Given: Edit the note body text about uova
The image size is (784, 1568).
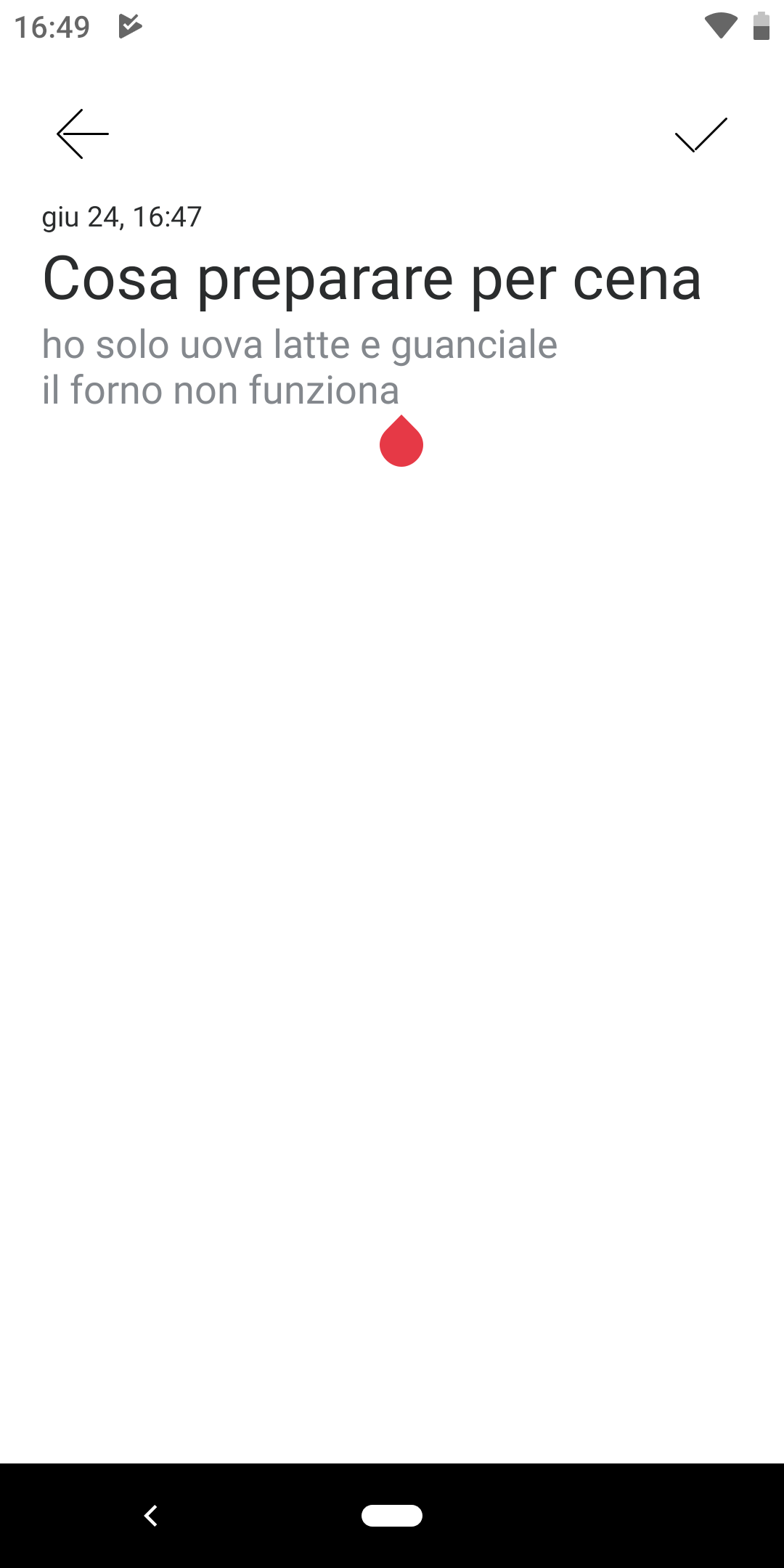Looking at the screenshot, I should click(x=300, y=367).
